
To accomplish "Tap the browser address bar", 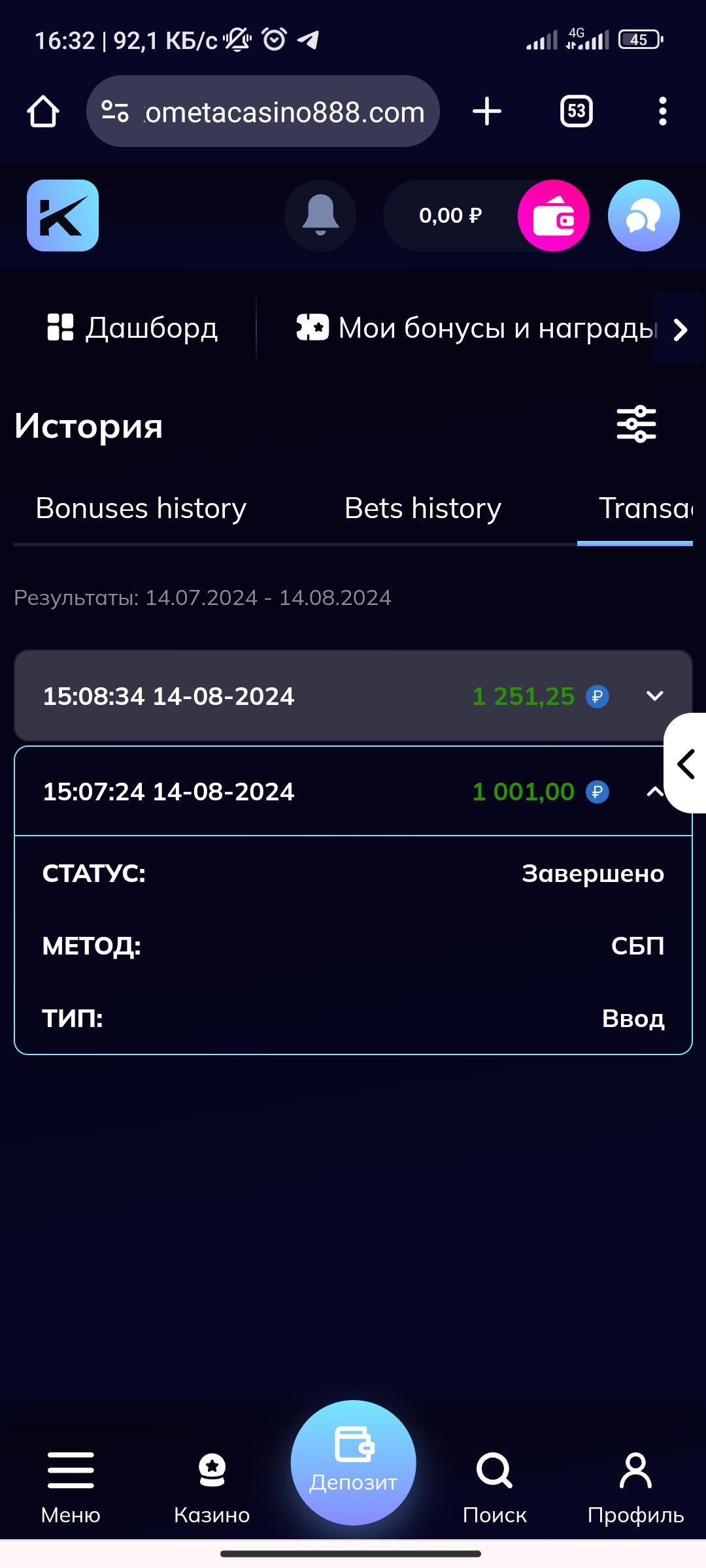I will [263, 111].
